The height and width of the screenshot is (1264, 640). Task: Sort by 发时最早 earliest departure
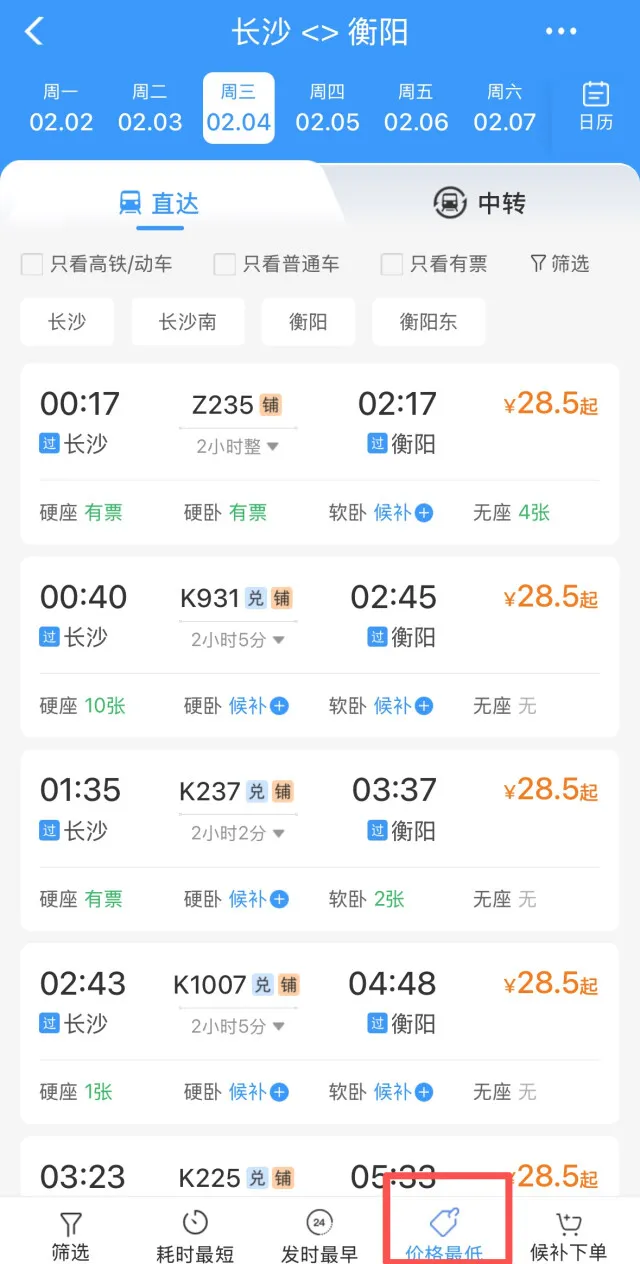point(319,1235)
